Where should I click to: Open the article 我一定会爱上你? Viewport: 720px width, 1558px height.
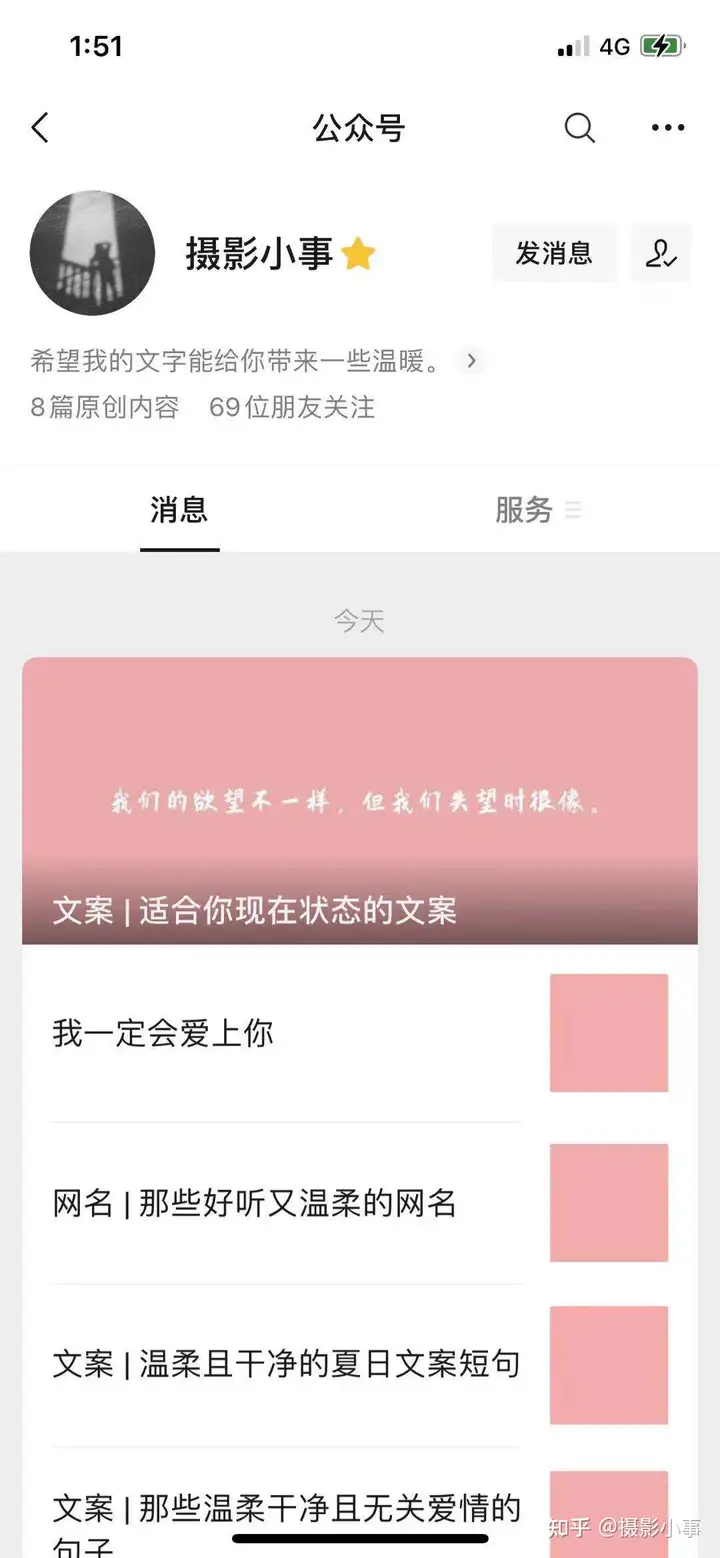[x=166, y=1033]
